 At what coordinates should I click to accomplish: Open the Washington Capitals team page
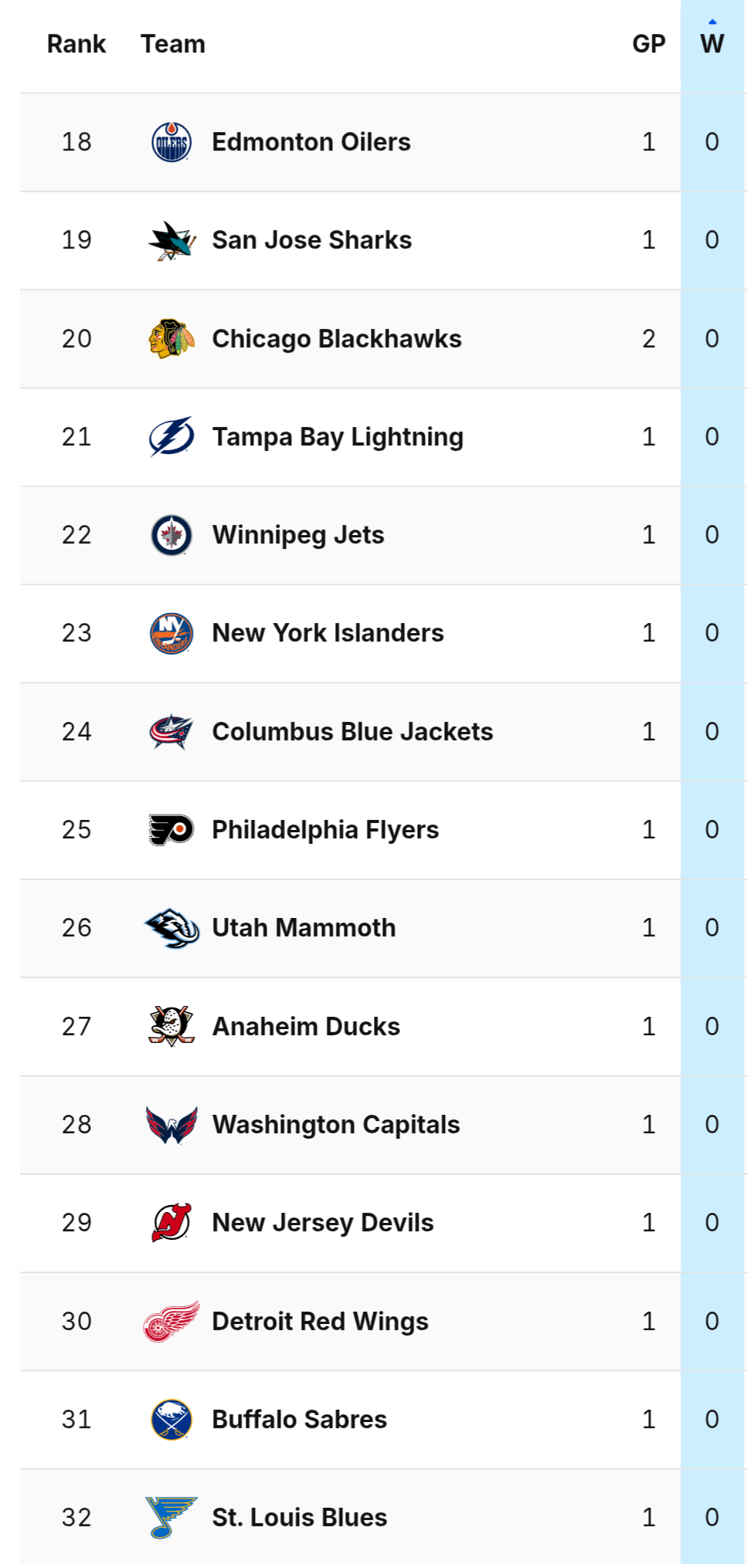[x=336, y=1125]
